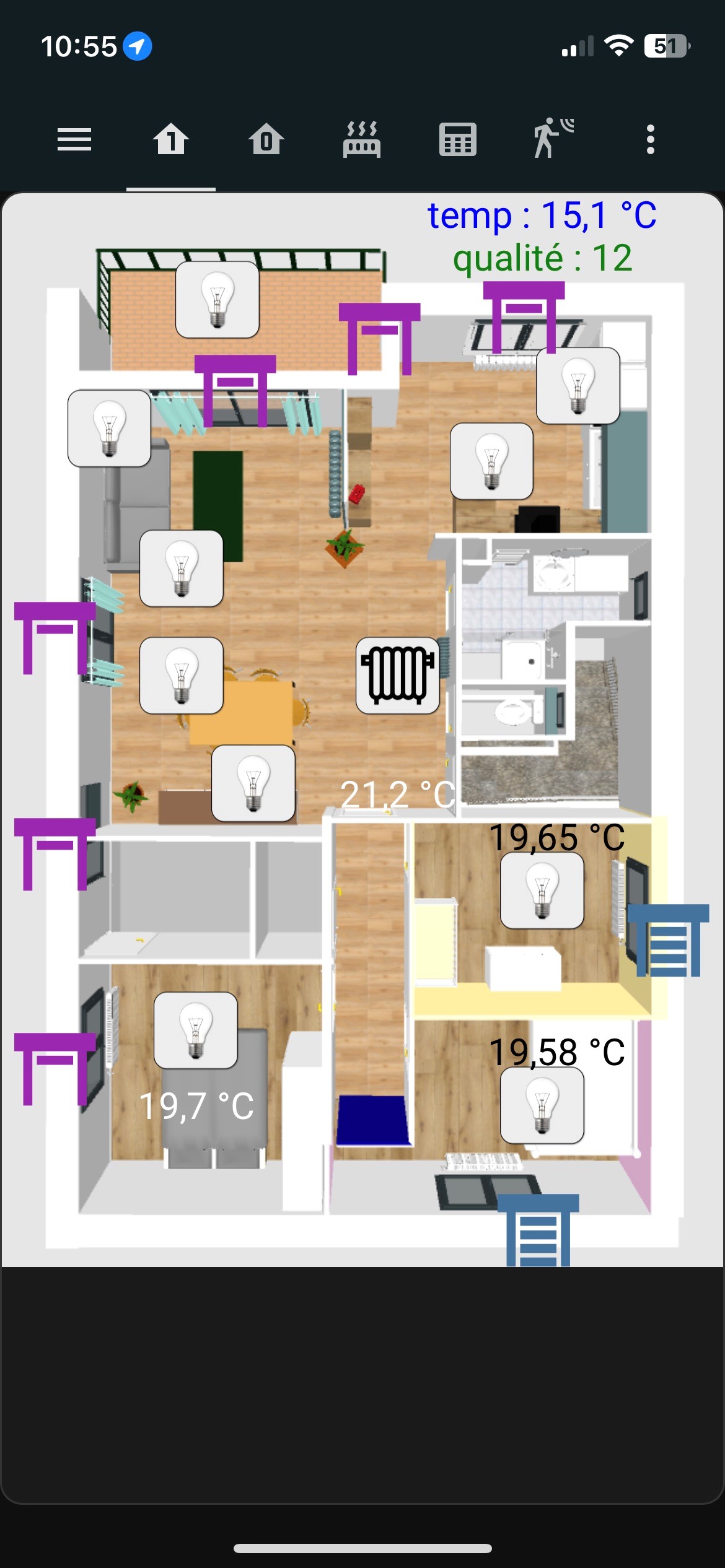Open the motion sensor tab

[553, 138]
